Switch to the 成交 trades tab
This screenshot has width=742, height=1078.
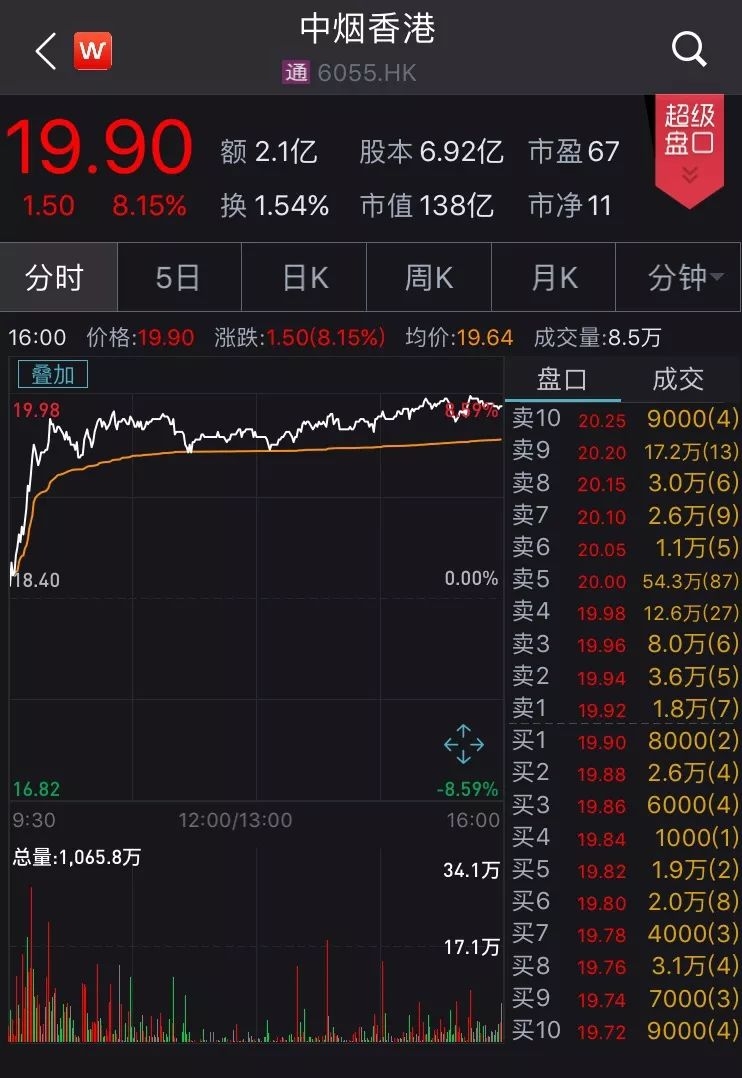[678, 379]
